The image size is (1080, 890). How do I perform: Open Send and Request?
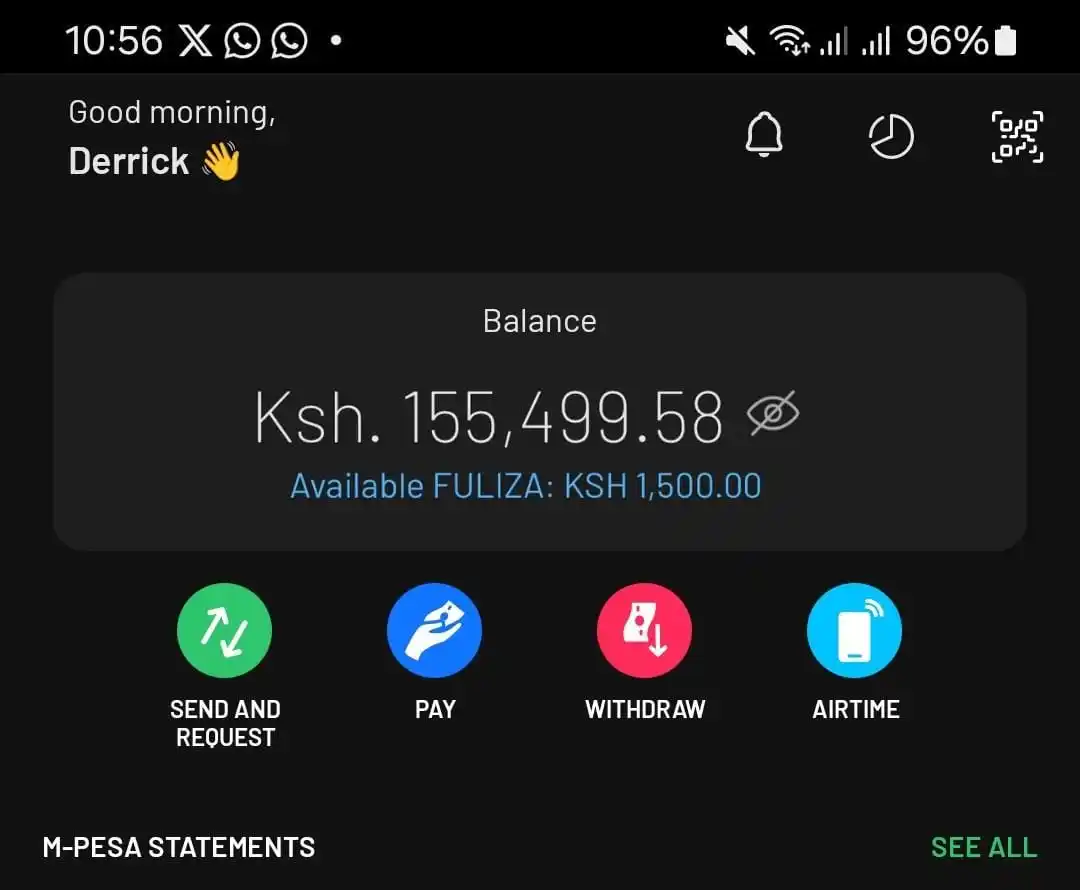(225, 632)
